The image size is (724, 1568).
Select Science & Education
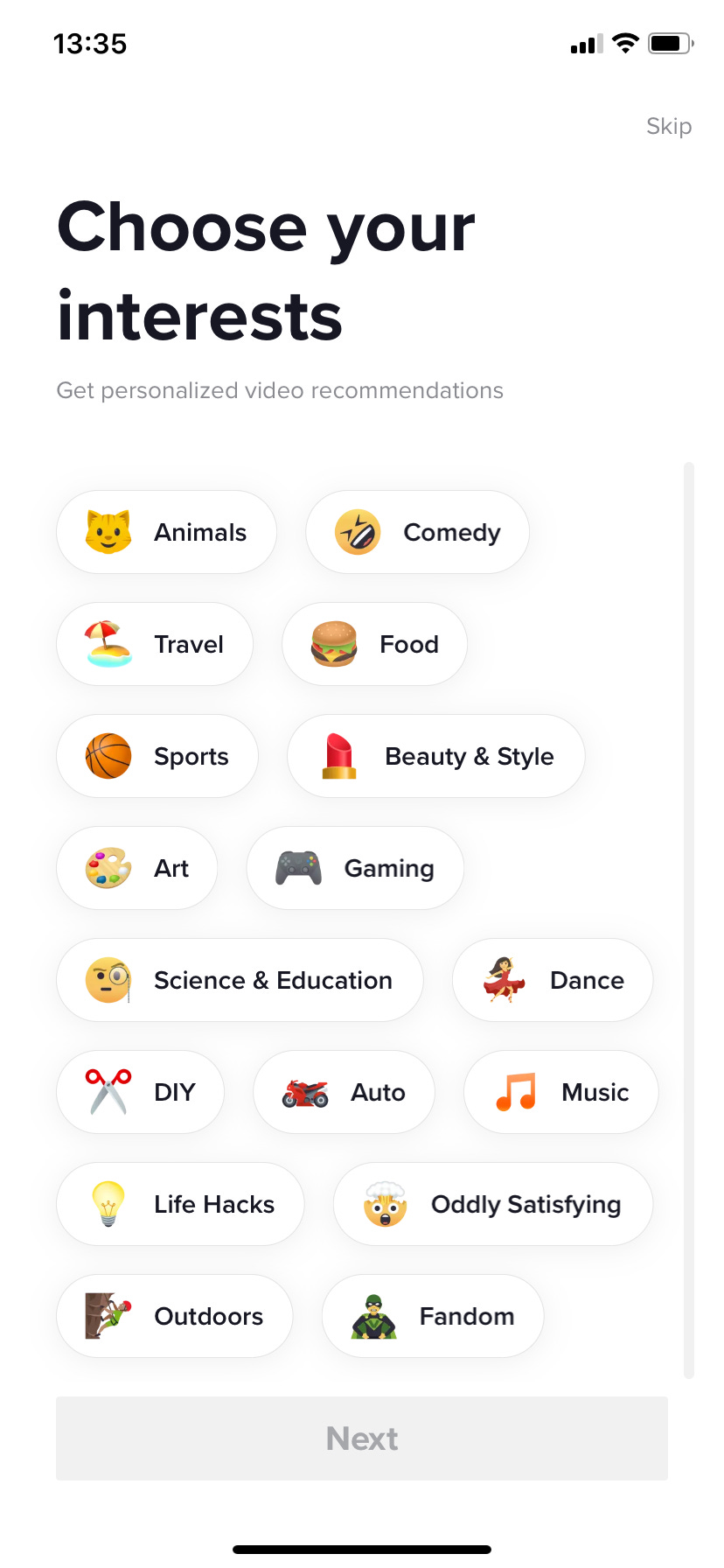(x=240, y=980)
